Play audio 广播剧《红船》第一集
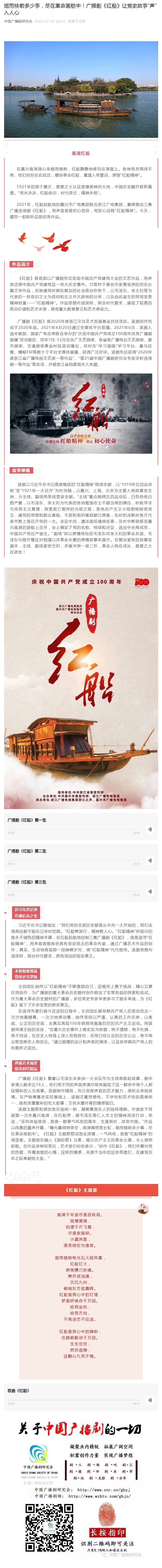Screen dimensions: 162x1568 coord(149,829)
